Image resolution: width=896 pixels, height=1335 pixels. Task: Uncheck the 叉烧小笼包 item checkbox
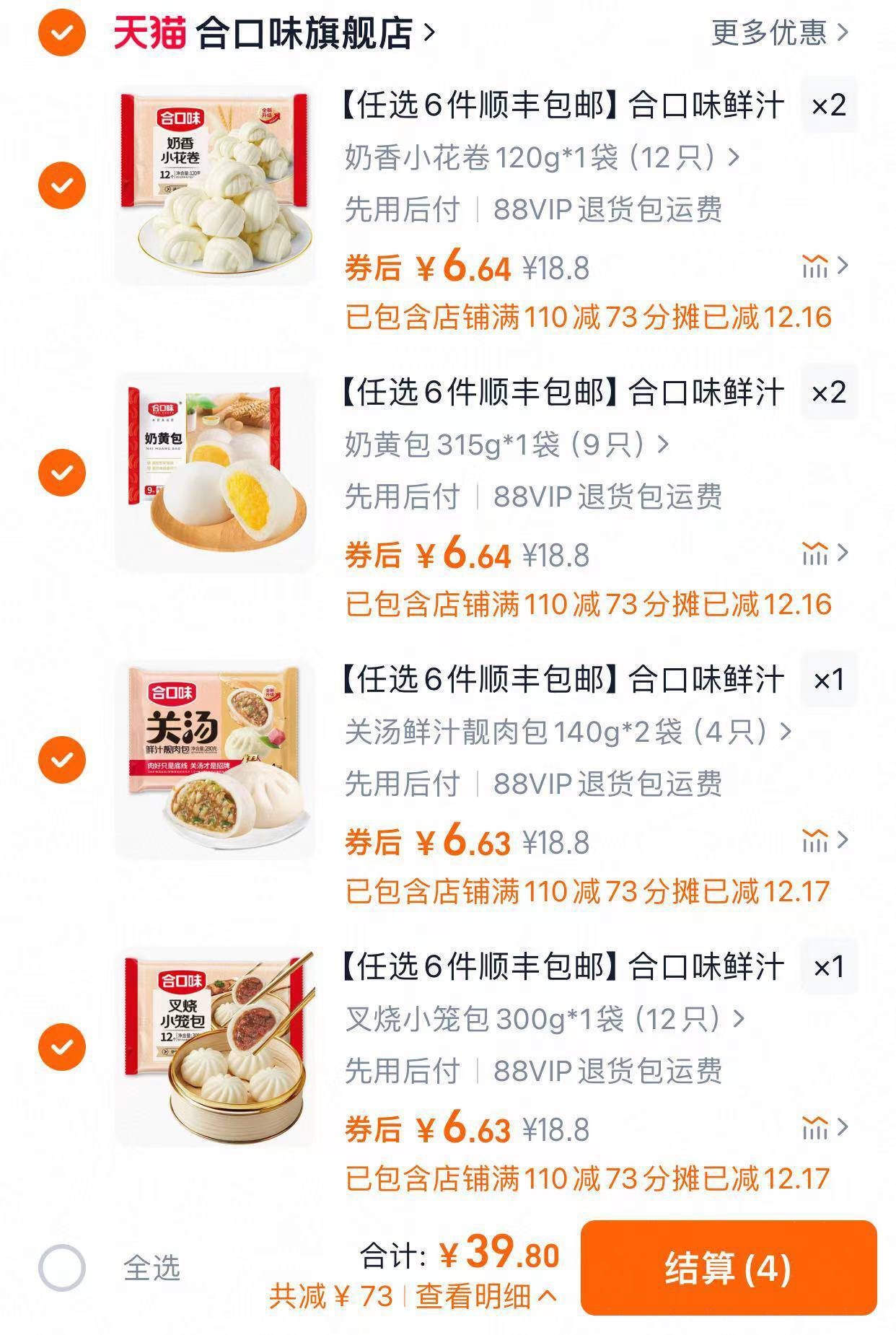click(x=61, y=1048)
